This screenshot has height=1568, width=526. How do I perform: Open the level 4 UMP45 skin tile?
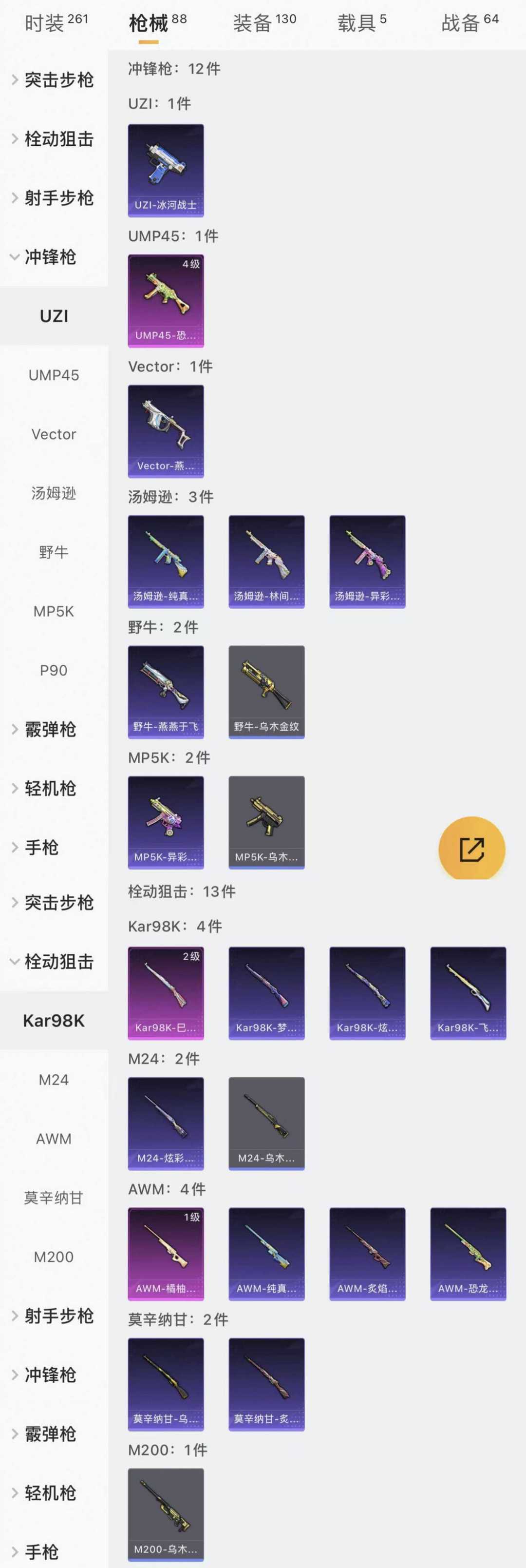(x=166, y=301)
